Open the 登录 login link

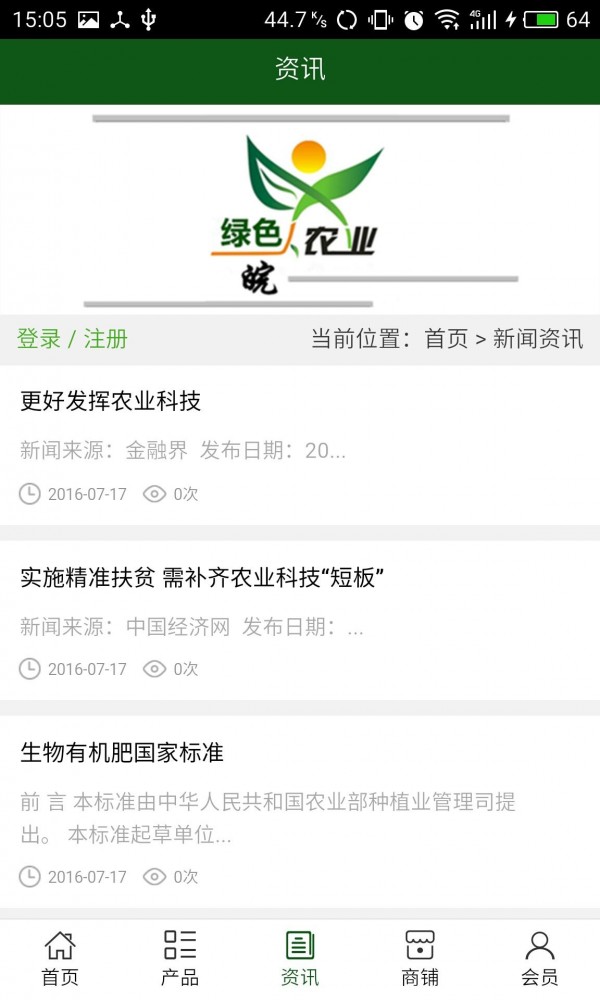(x=39, y=339)
